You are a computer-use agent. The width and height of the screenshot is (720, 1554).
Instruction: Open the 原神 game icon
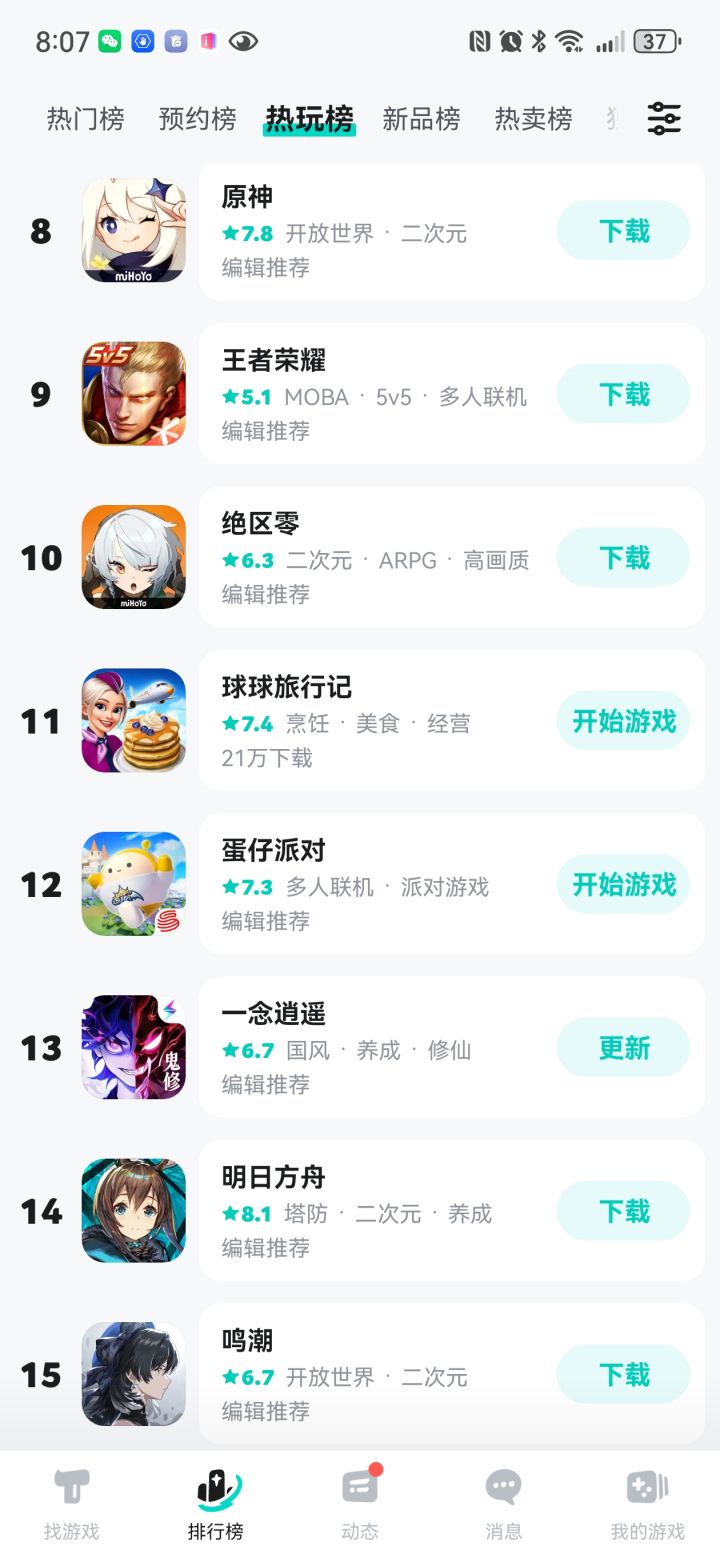[132, 229]
